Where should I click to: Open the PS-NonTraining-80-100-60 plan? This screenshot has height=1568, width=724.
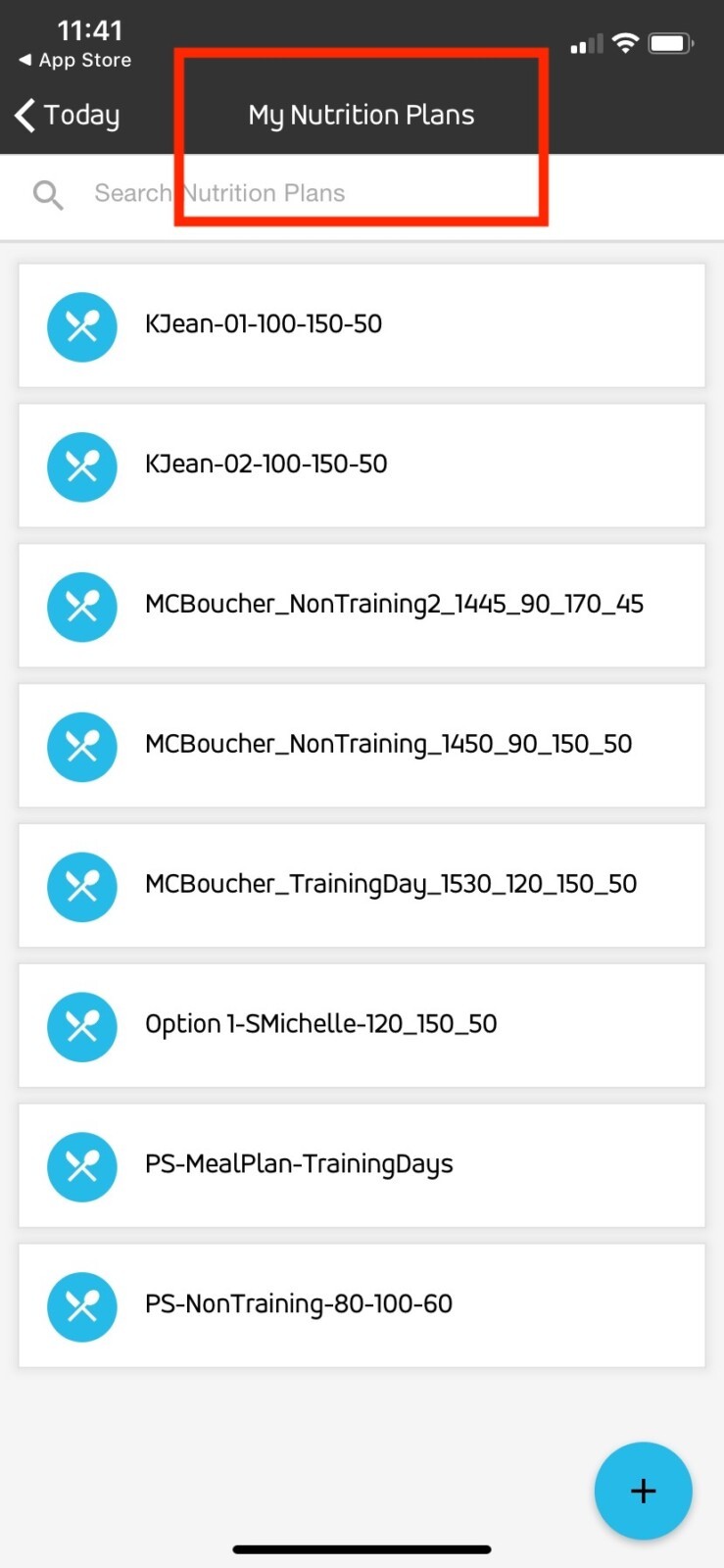tap(362, 1306)
